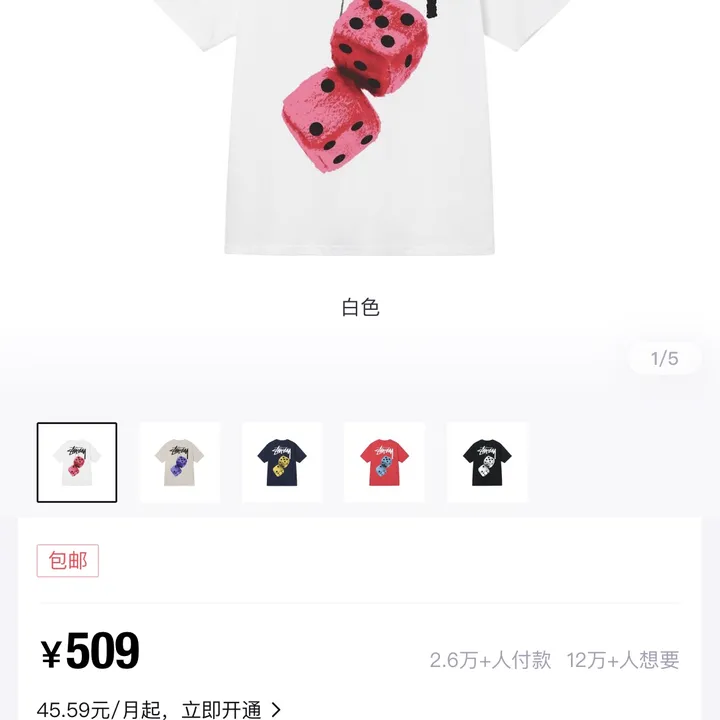Choose the beige t-shirt color variant
Image resolution: width=720 pixels, height=720 pixels.
pos(180,462)
